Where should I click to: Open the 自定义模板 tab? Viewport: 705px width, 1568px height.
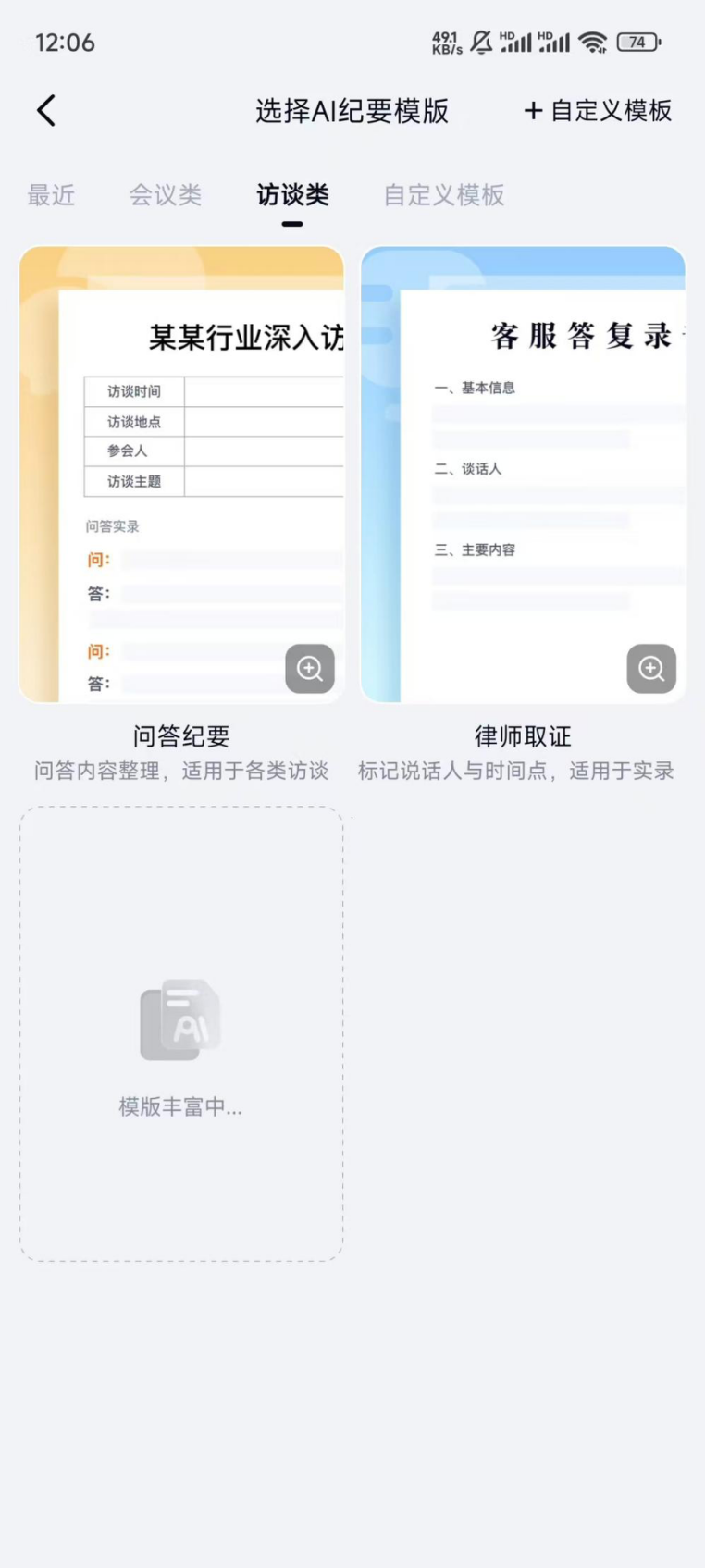(444, 195)
